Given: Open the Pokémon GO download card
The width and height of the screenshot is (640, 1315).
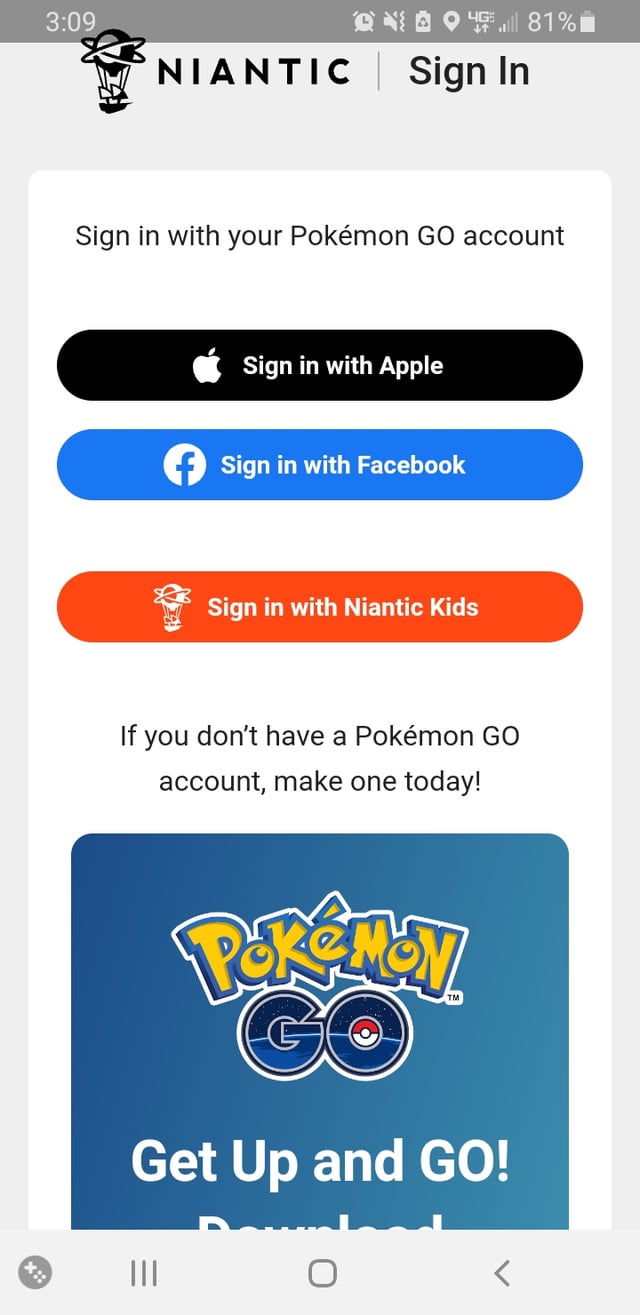Looking at the screenshot, I should pos(319,1030).
